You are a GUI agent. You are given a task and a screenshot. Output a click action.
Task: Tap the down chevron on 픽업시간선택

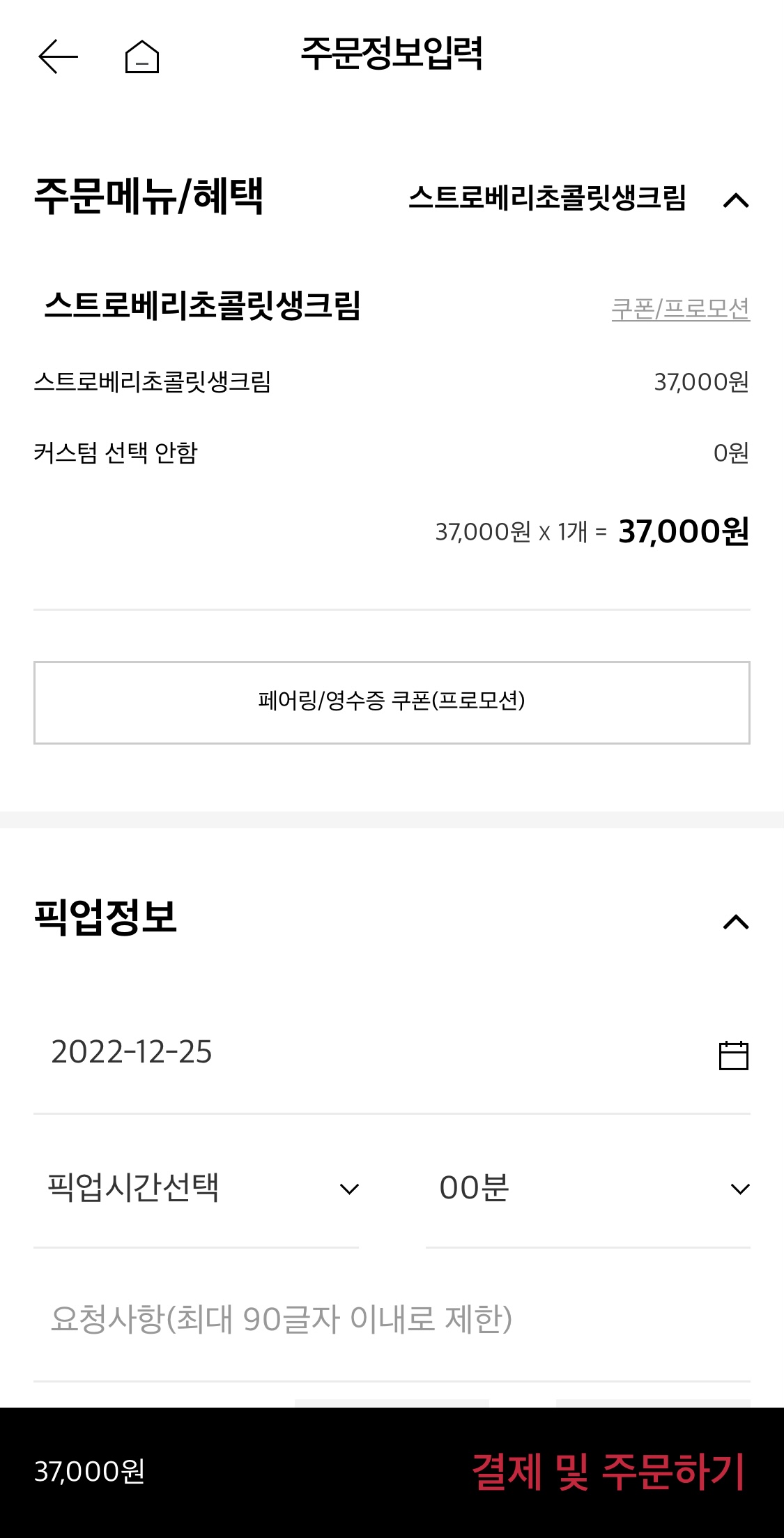[x=349, y=1189]
